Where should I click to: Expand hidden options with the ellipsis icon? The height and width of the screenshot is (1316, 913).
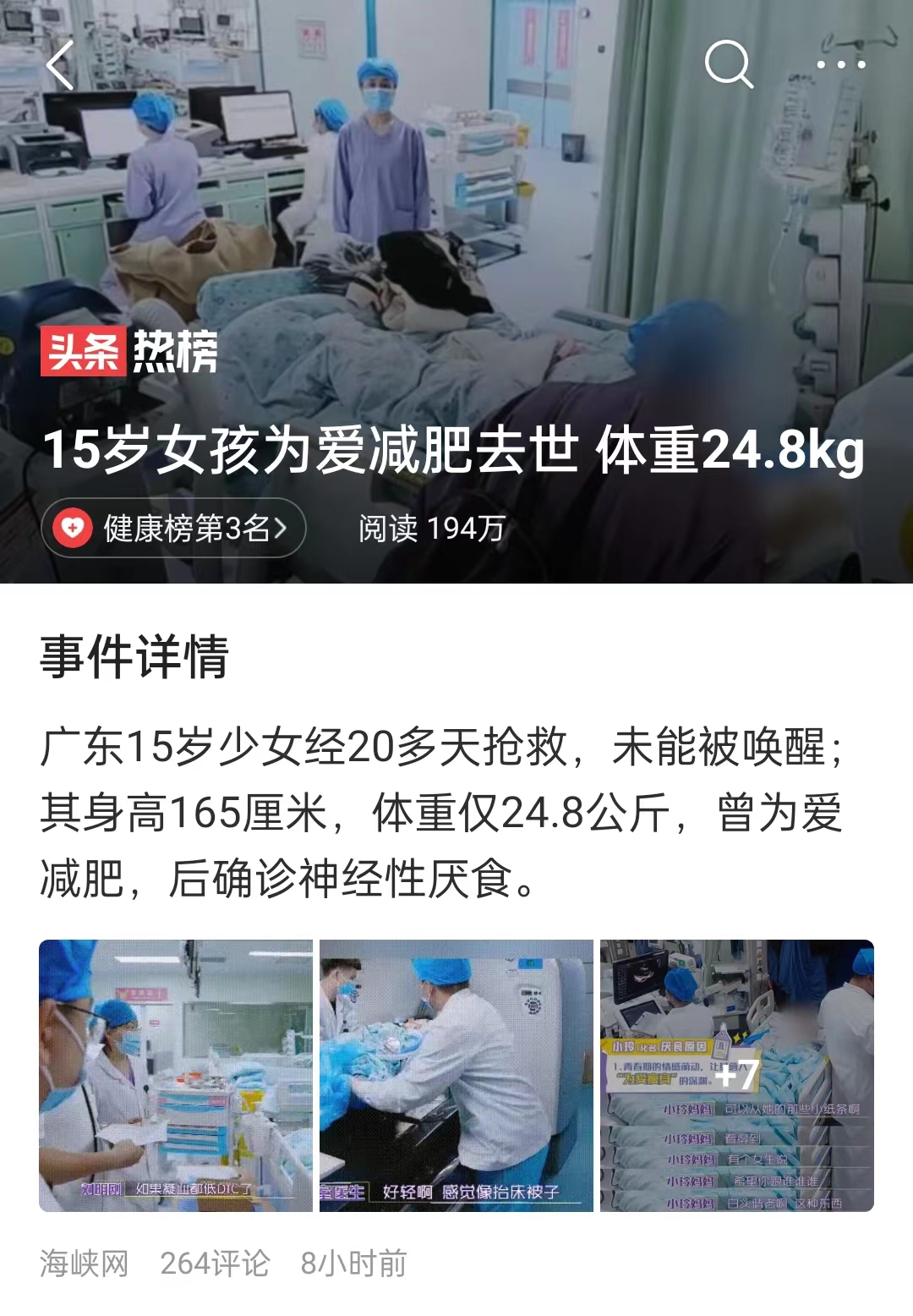(x=839, y=66)
